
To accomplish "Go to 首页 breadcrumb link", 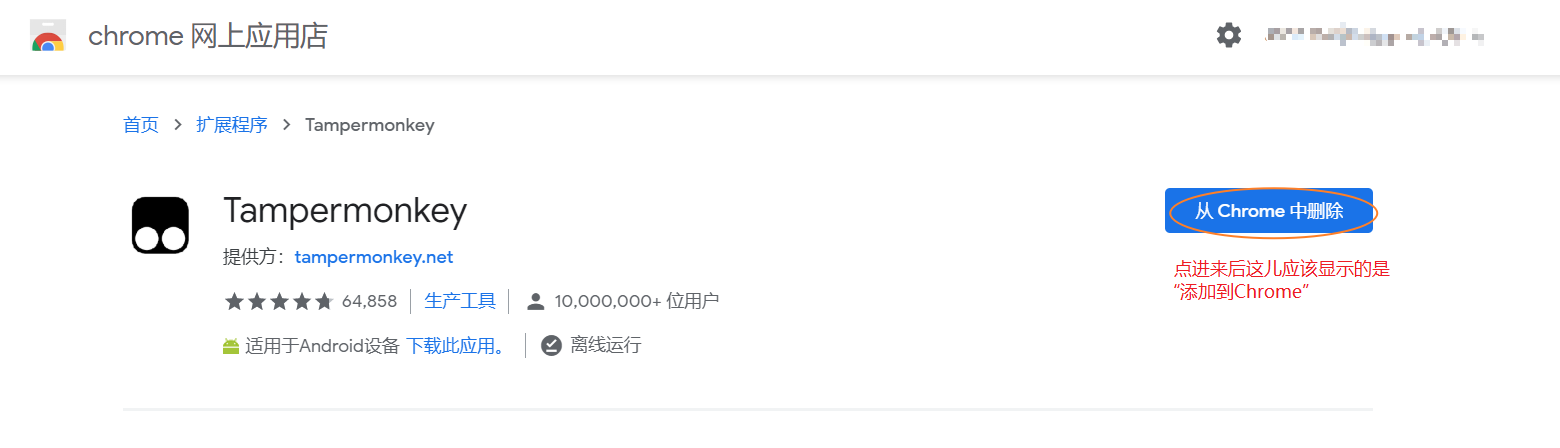I will pyautogui.click(x=141, y=125).
